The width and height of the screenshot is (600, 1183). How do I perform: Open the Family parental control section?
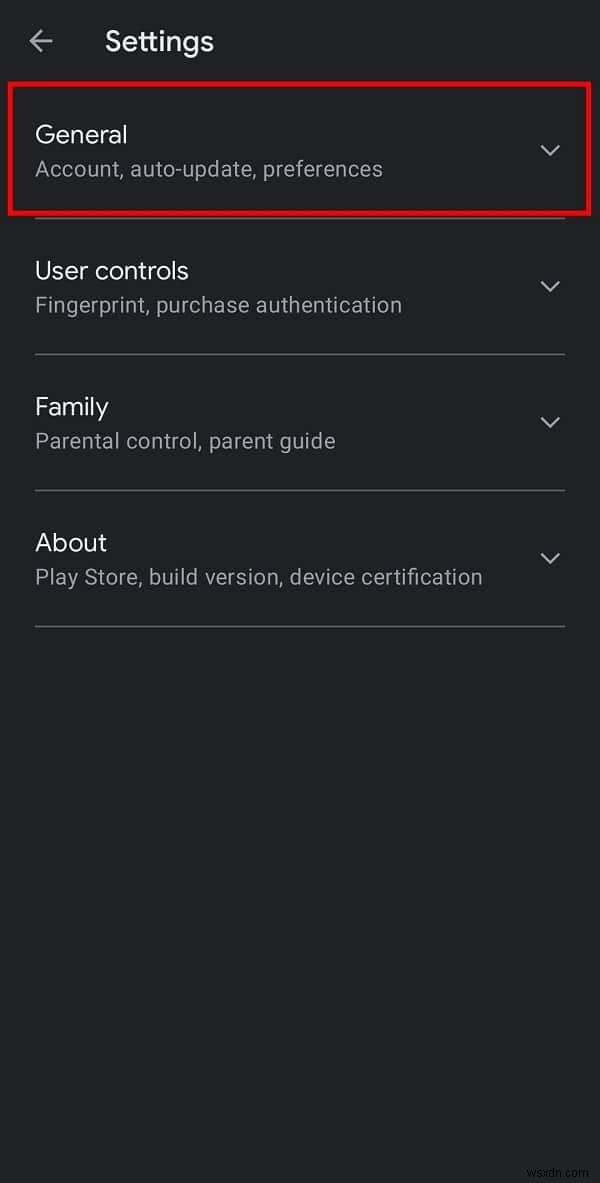[300, 422]
